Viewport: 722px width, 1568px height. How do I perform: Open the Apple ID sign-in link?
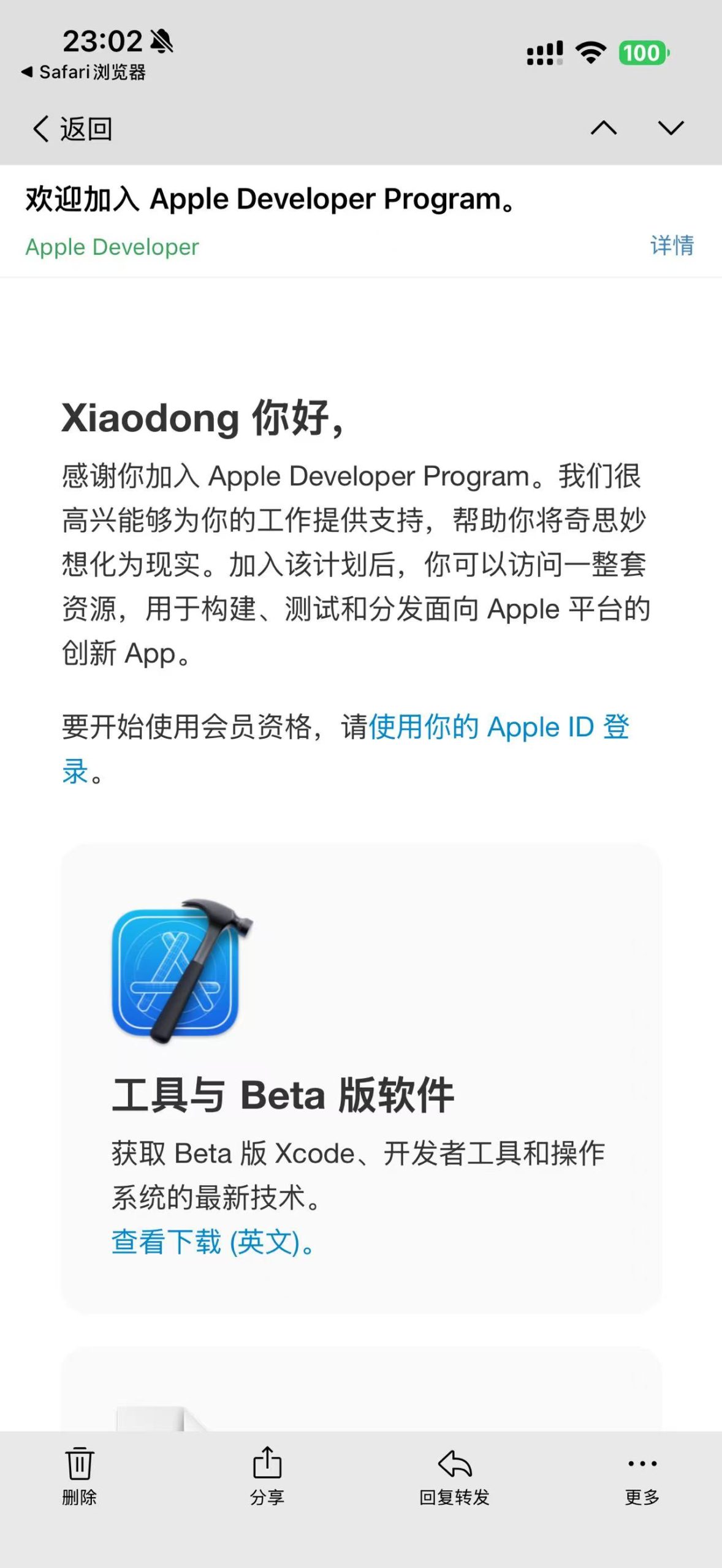click(498, 728)
